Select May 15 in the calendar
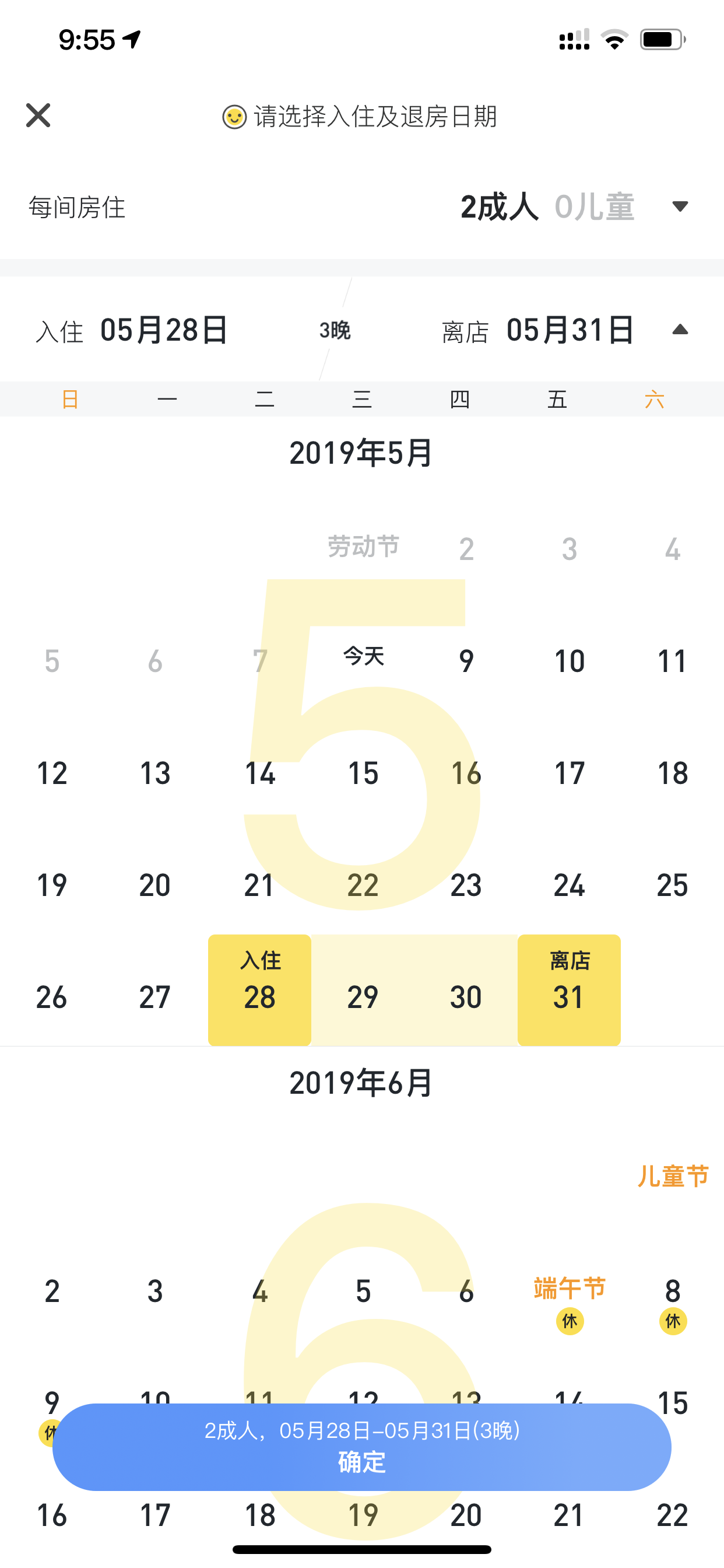The image size is (724, 1568). click(x=363, y=773)
